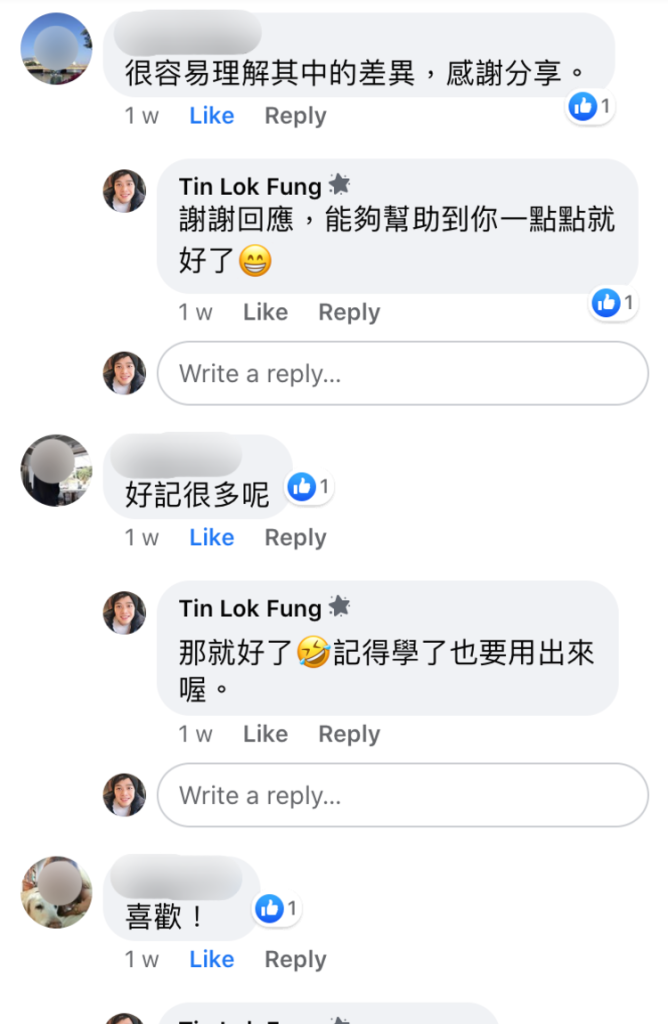Like the comment 很容易理解其中的差異

click(x=211, y=116)
